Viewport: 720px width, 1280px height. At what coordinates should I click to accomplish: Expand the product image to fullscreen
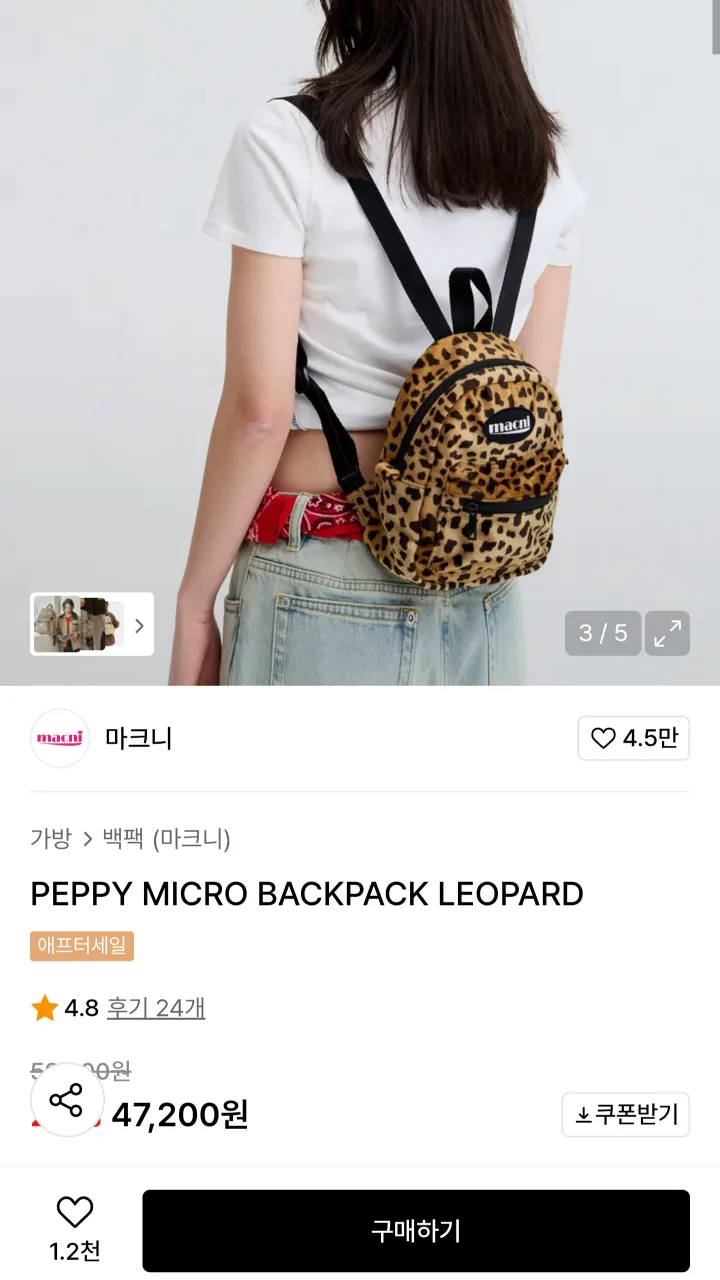667,633
